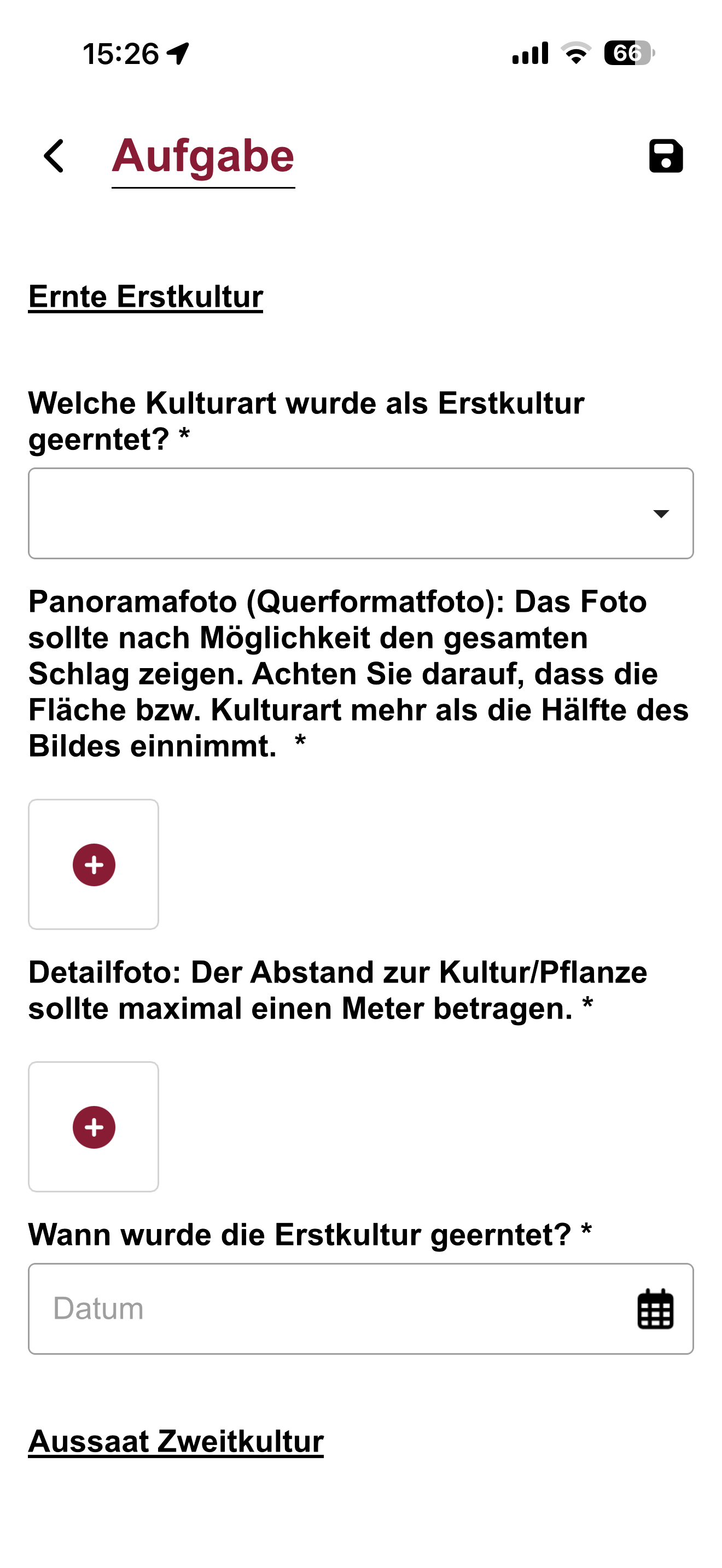Select the Datum field for harvest date
Image resolution: width=722 pixels, height=1568 pixels.
[360, 1309]
